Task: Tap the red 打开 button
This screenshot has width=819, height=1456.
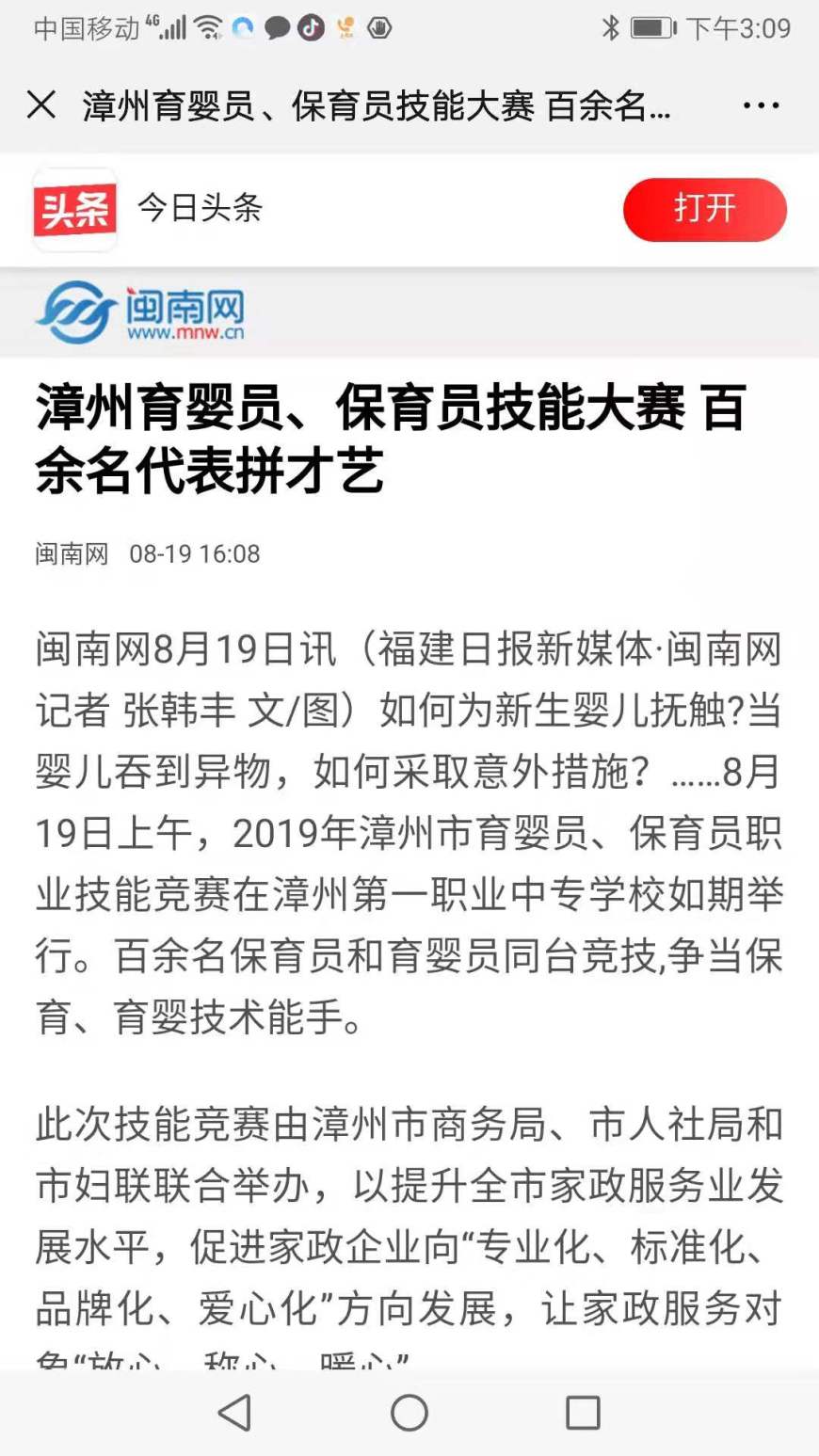Action: 704,209
